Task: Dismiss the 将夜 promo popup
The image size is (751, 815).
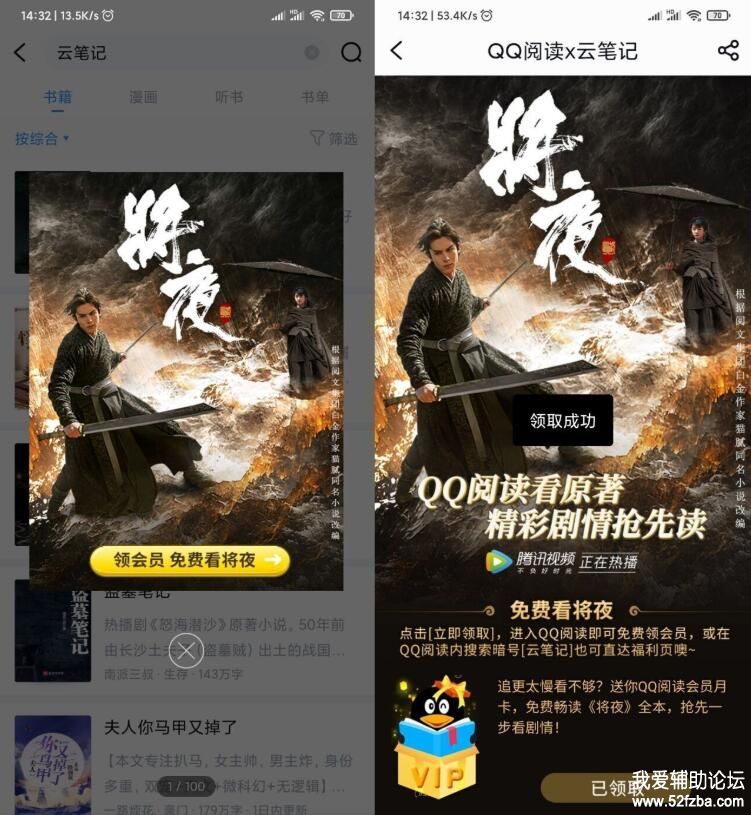Action: pos(186,651)
